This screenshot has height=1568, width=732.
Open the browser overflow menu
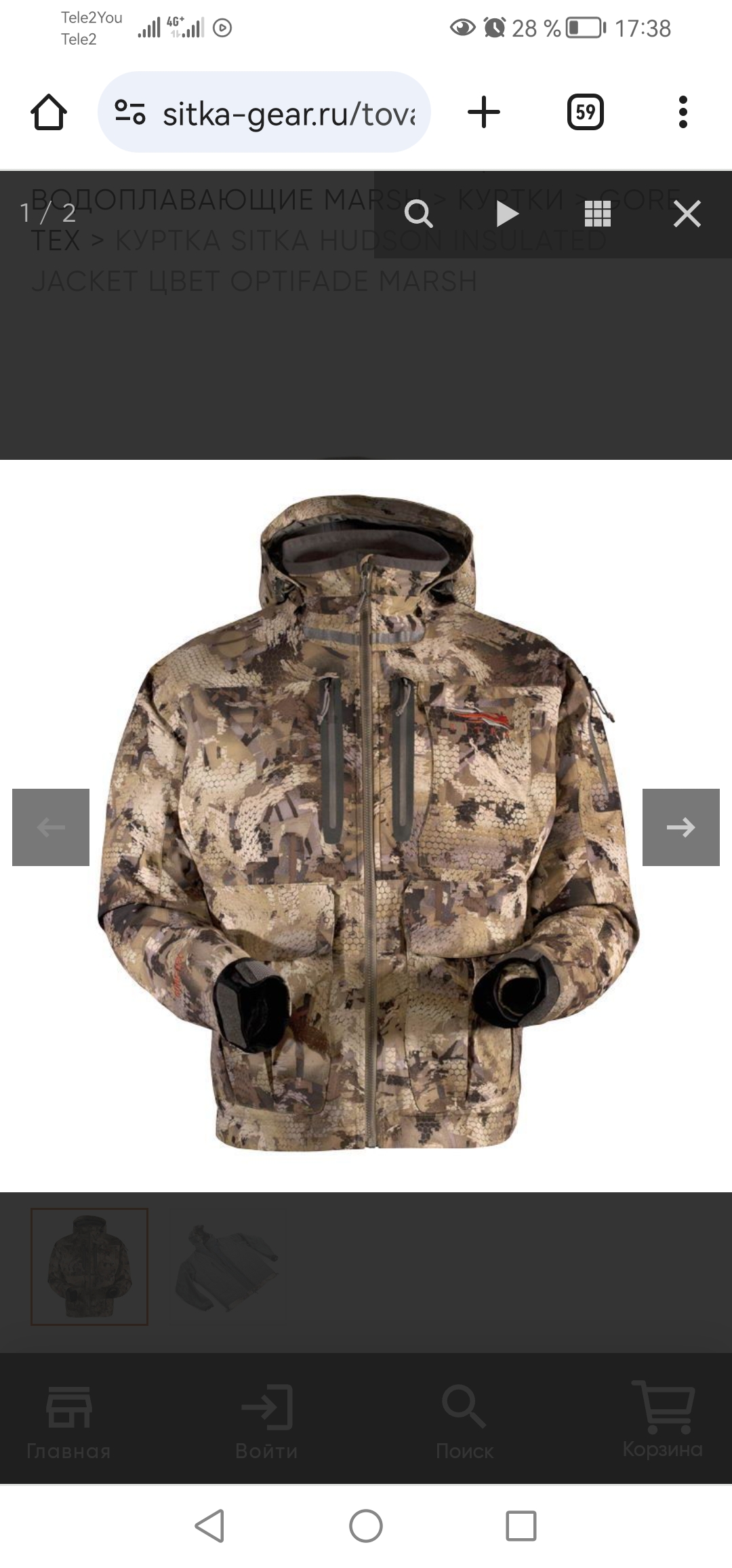[683, 113]
